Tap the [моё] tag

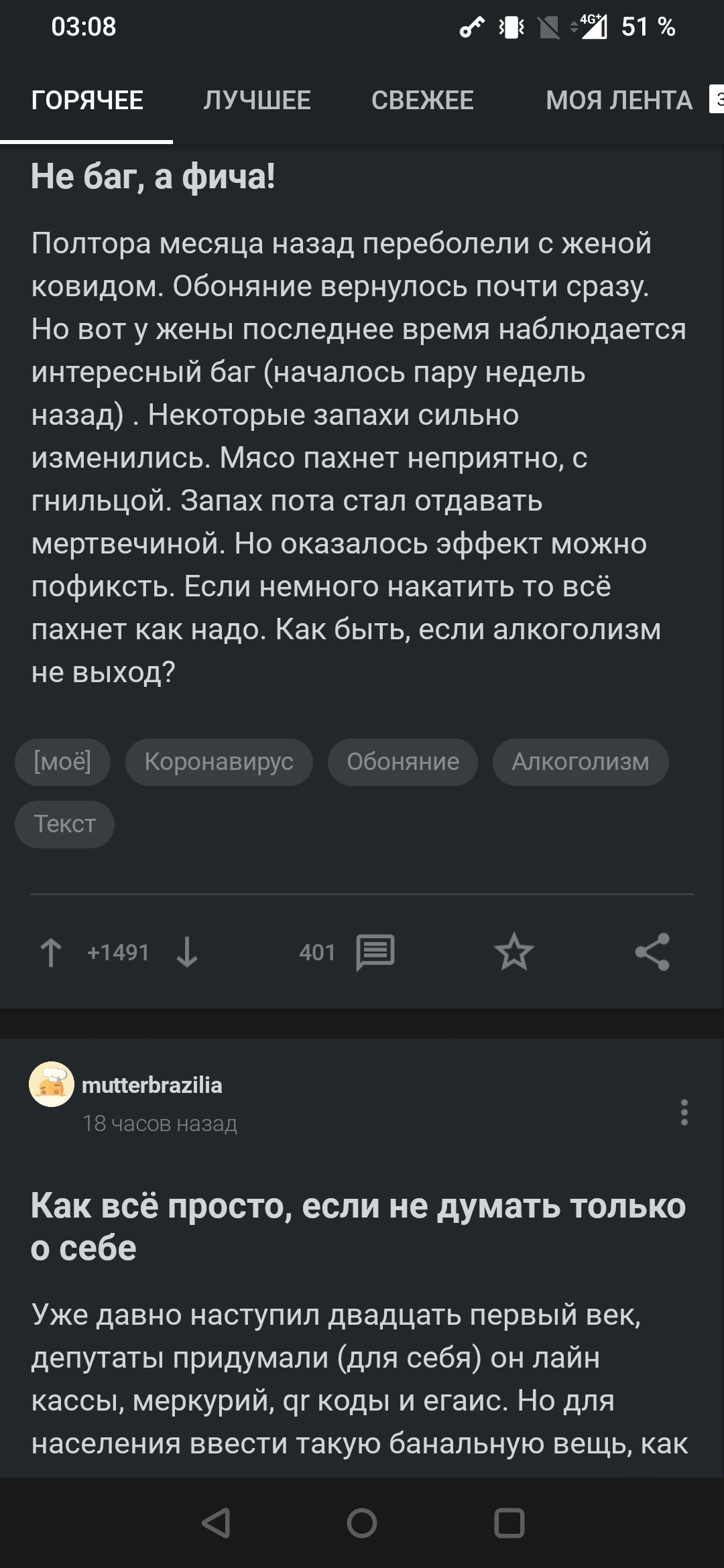pos(62,762)
